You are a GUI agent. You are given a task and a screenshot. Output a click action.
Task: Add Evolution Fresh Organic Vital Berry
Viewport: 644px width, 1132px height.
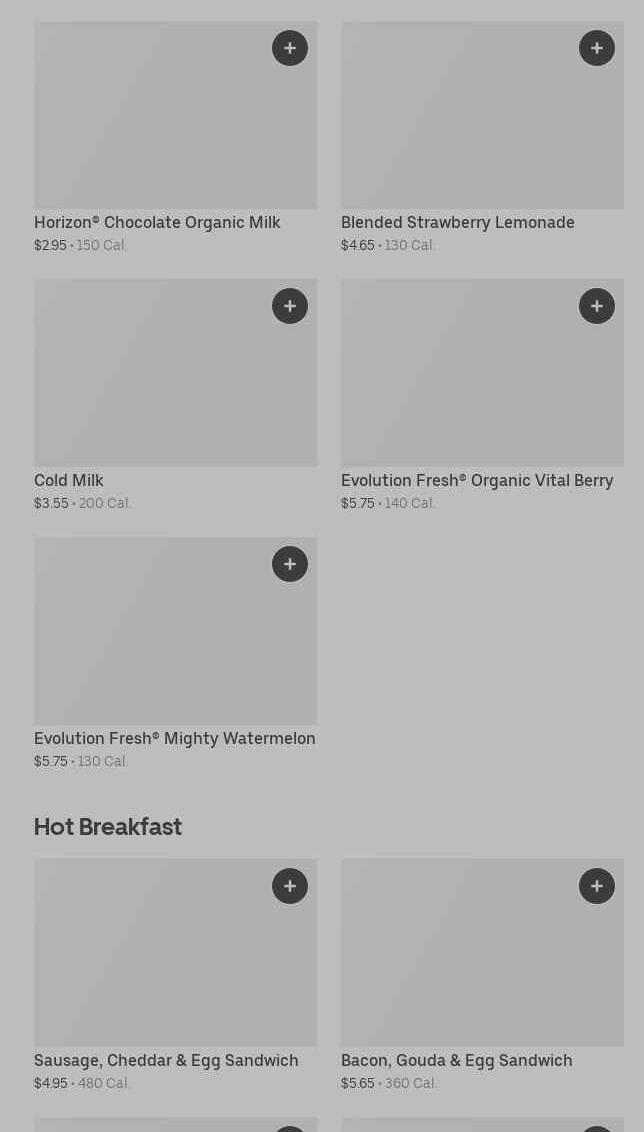pos(596,306)
